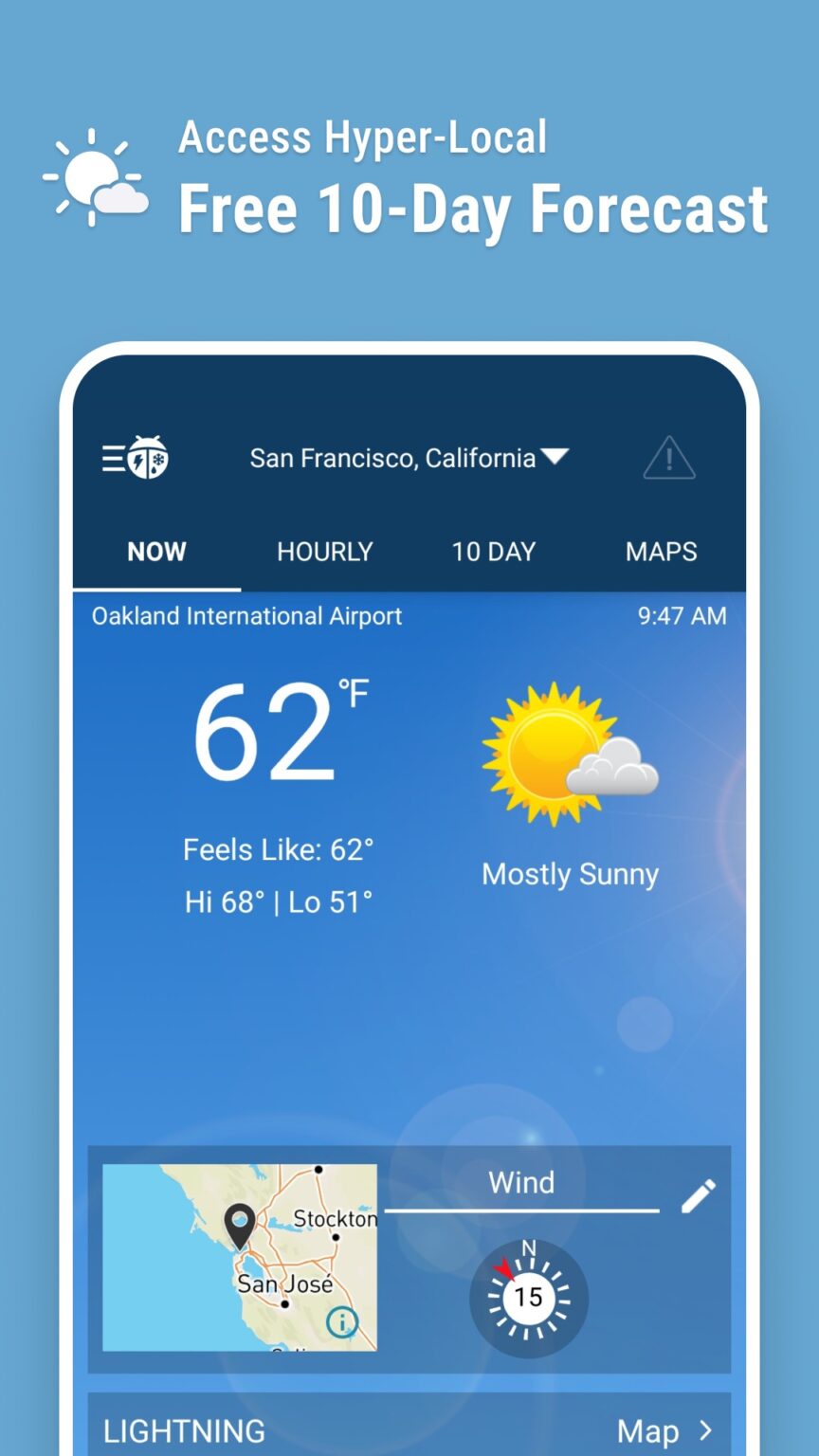Click the ladybug logo icon
The width and height of the screenshot is (819, 1456).
(147, 458)
